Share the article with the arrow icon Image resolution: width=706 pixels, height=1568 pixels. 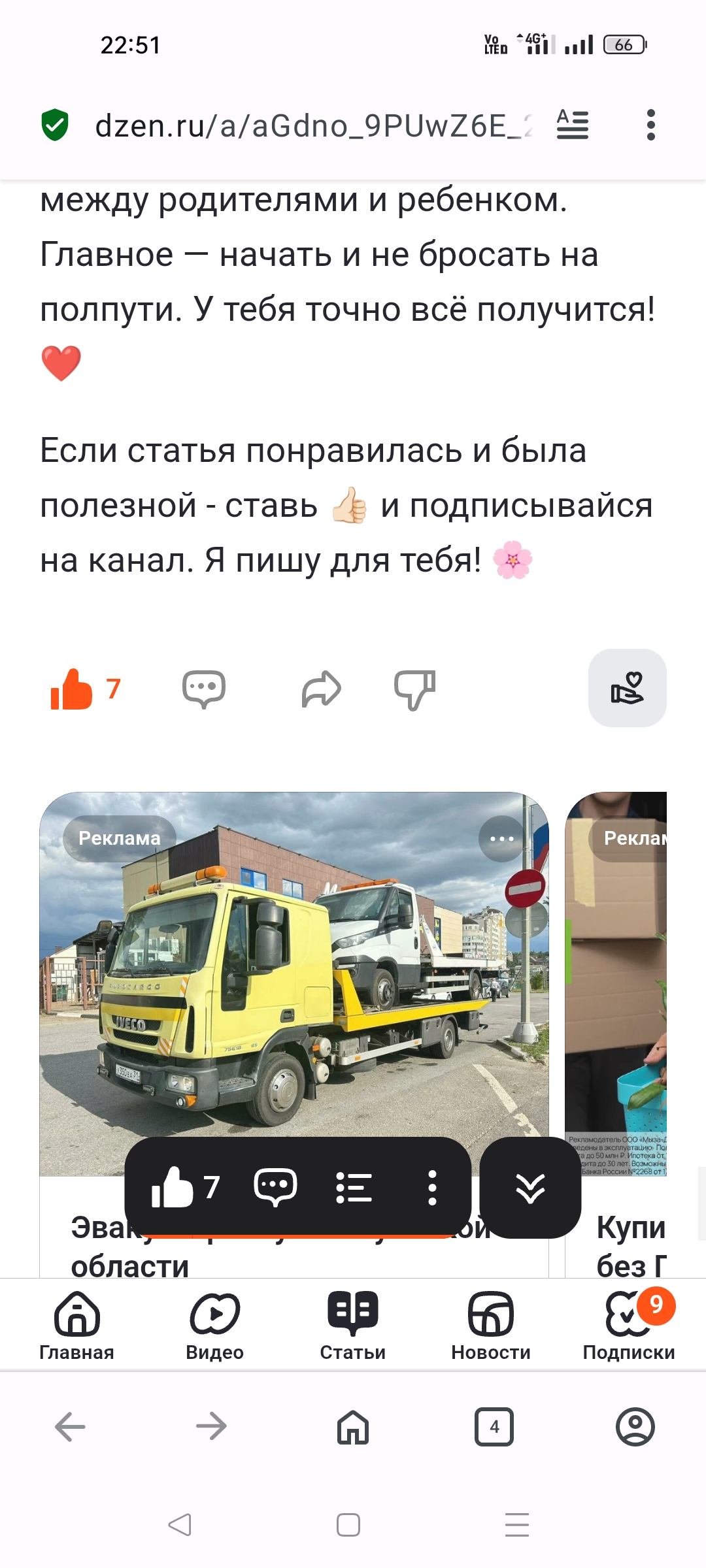click(x=321, y=689)
